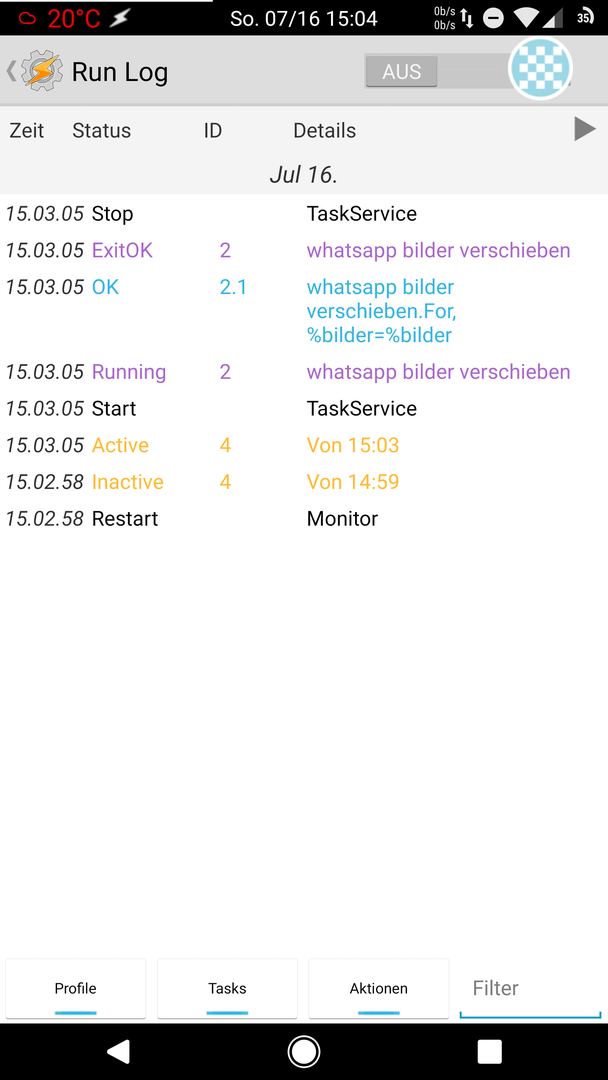Tap the floating checkered bubble
Viewport: 608px width, 1080px height.
(541, 68)
